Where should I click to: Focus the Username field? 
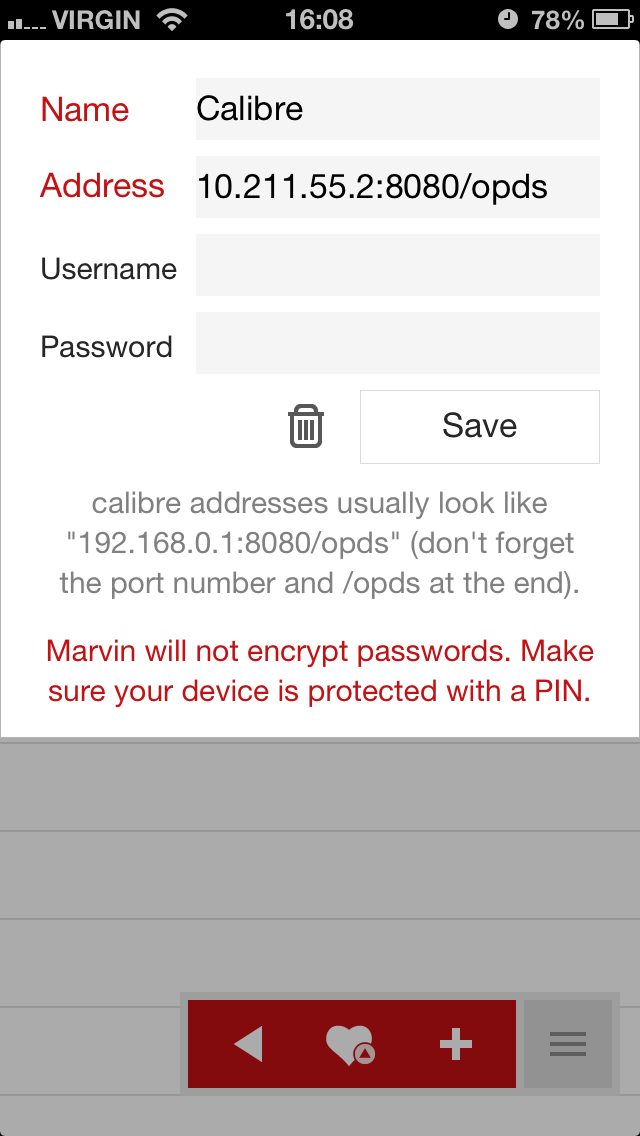pos(397,265)
